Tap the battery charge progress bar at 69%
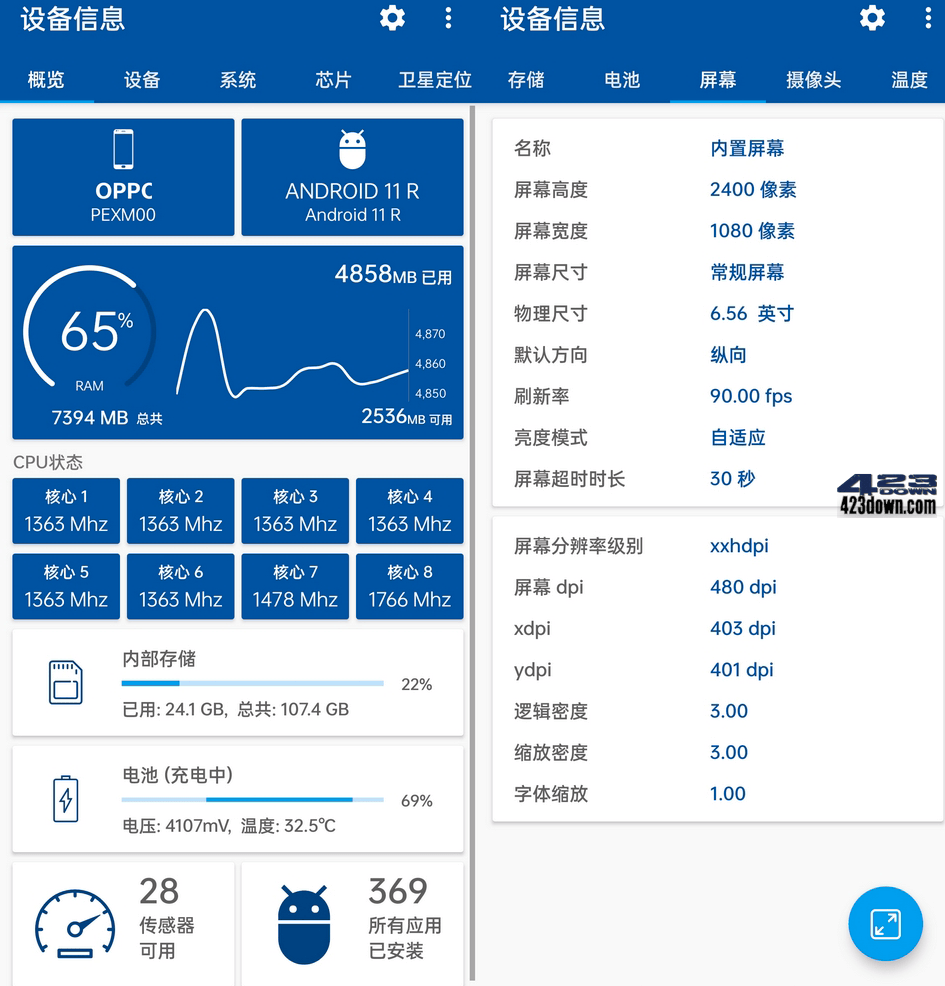Screen dimensions: 945x986 [x=252, y=800]
